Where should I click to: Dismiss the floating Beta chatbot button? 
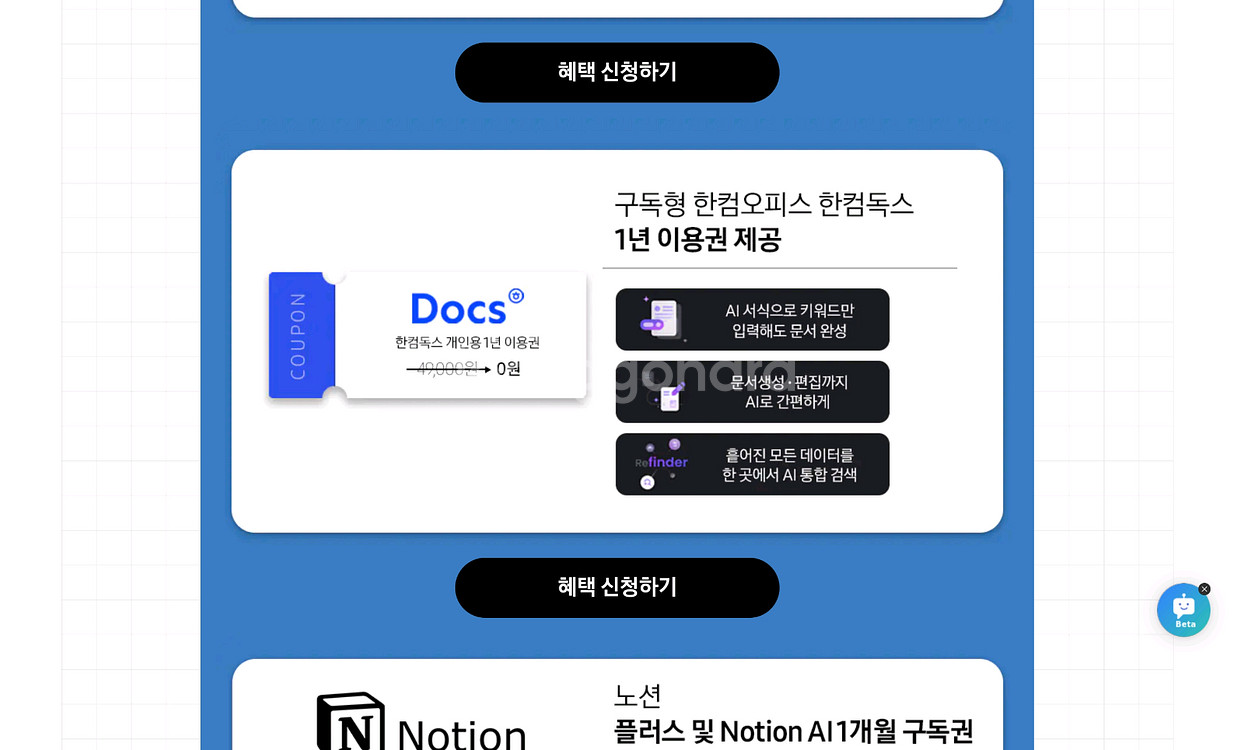pyautogui.click(x=1204, y=589)
